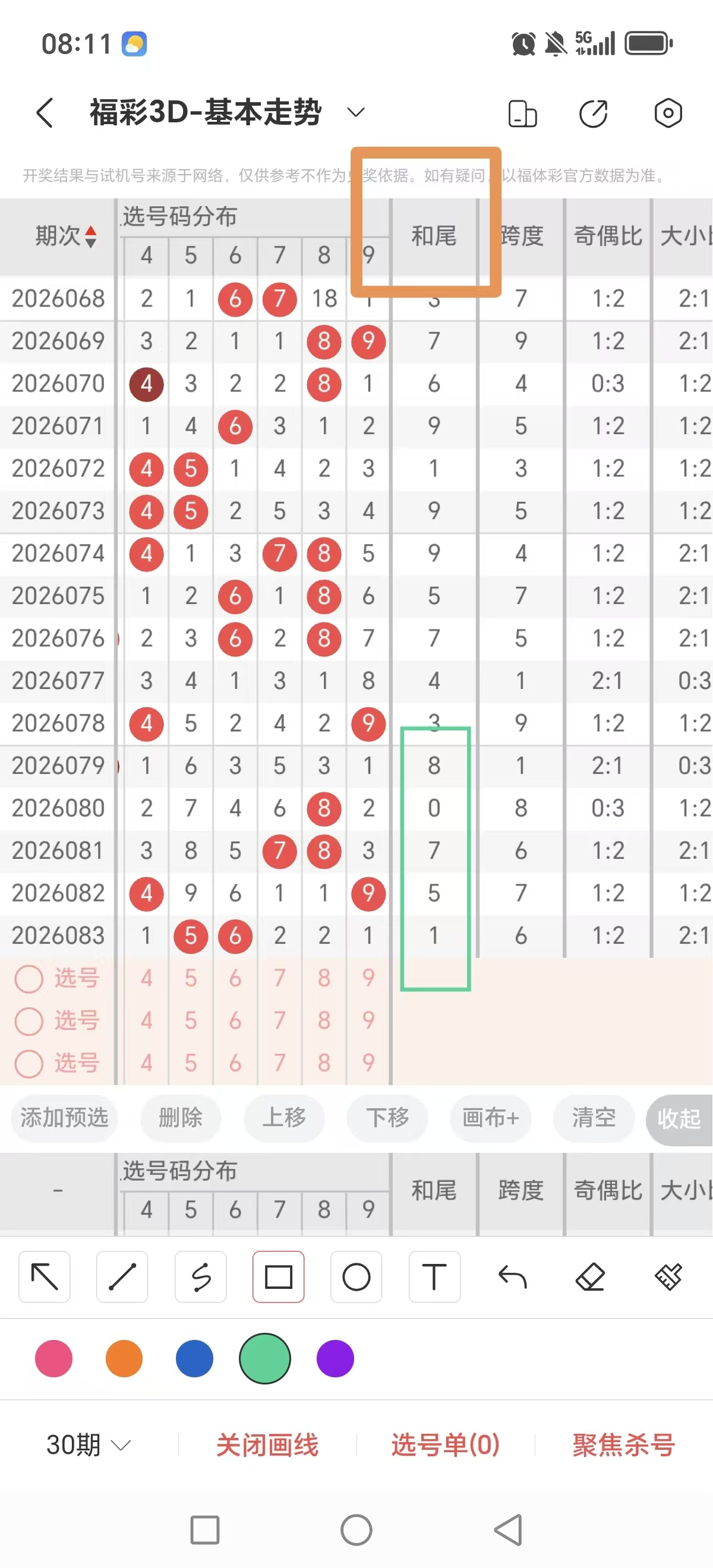Switch to the circle drawing tool
Image resolution: width=713 pixels, height=1568 pixels.
pos(356,1278)
